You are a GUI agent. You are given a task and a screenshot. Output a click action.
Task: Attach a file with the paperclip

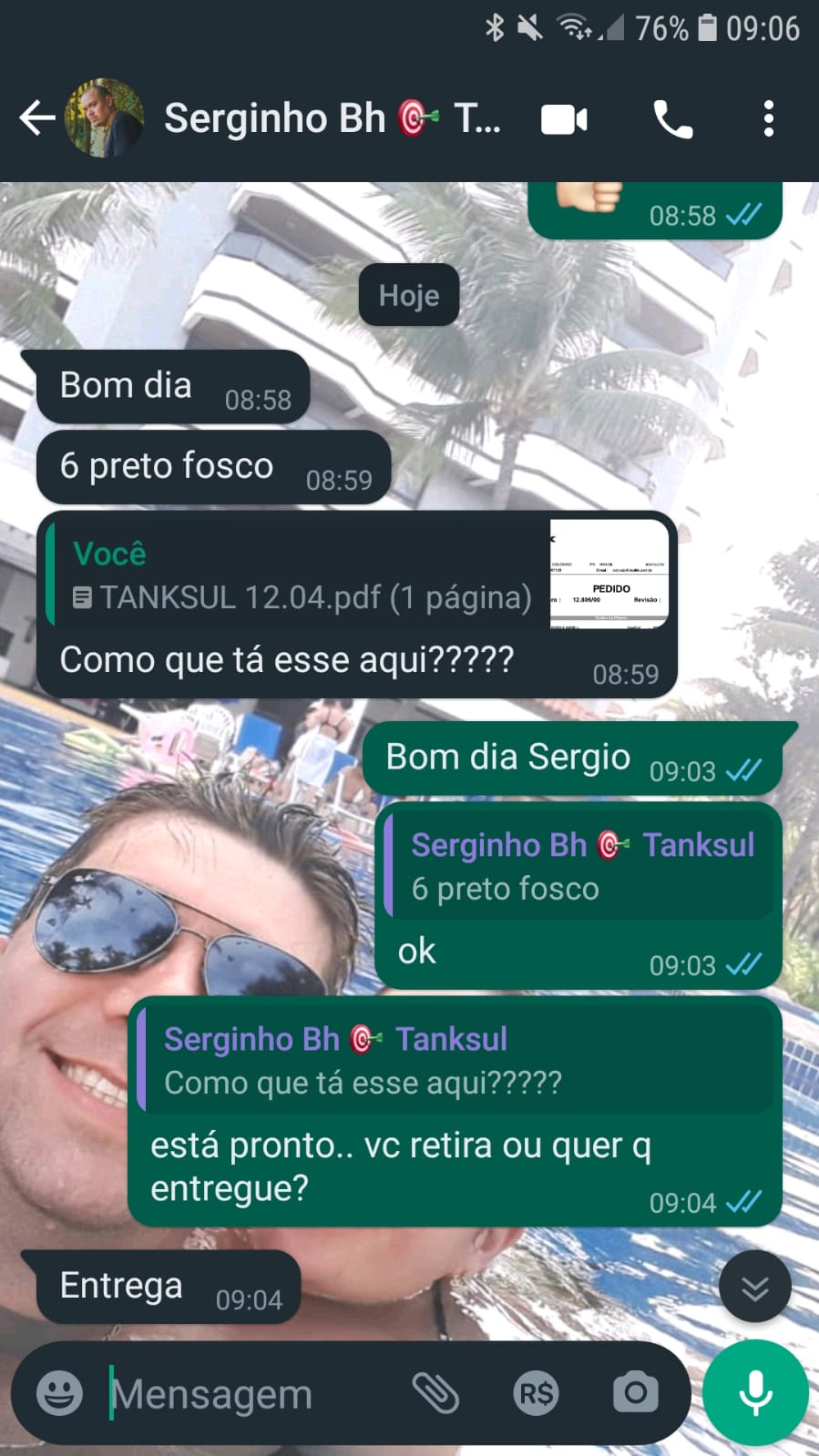point(435,1392)
